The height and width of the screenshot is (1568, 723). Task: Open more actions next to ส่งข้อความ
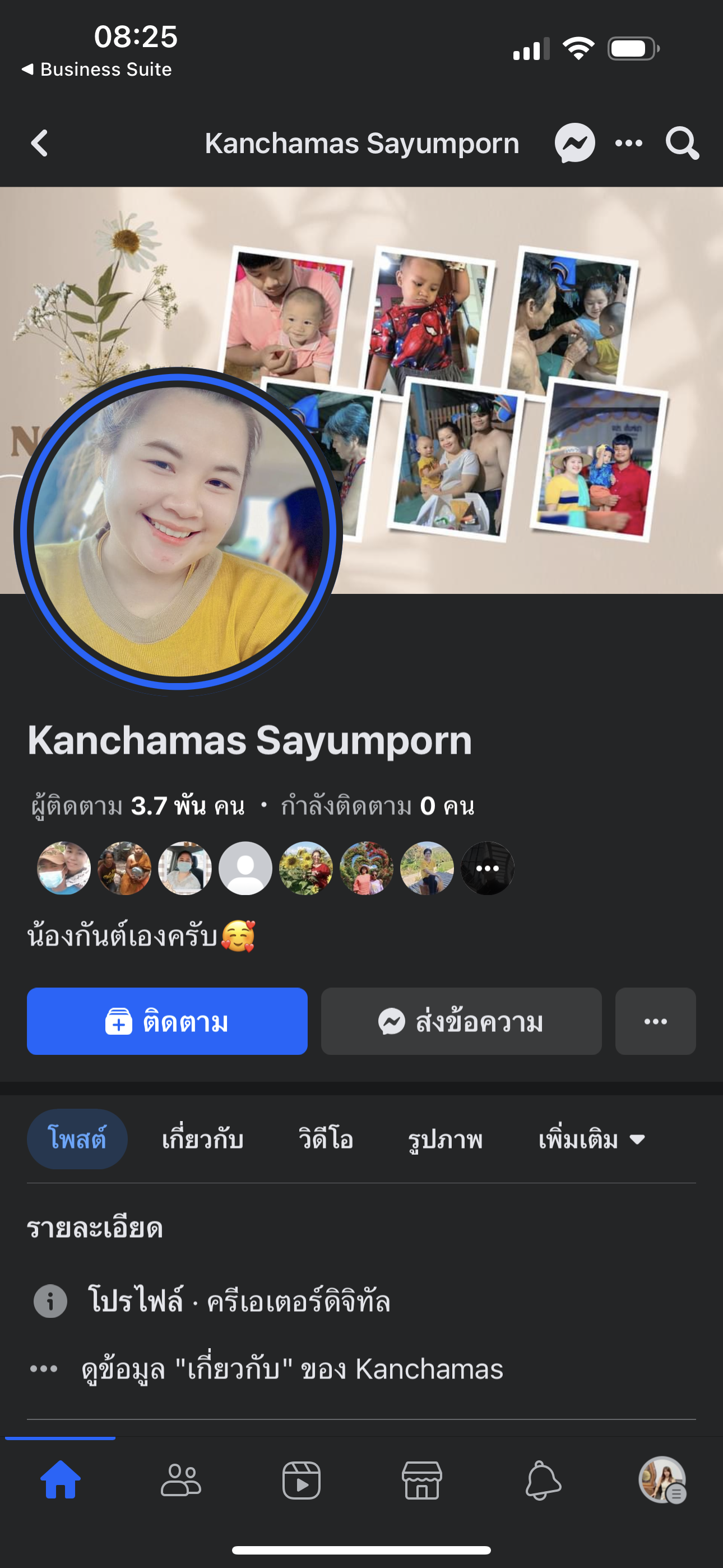(x=655, y=1021)
